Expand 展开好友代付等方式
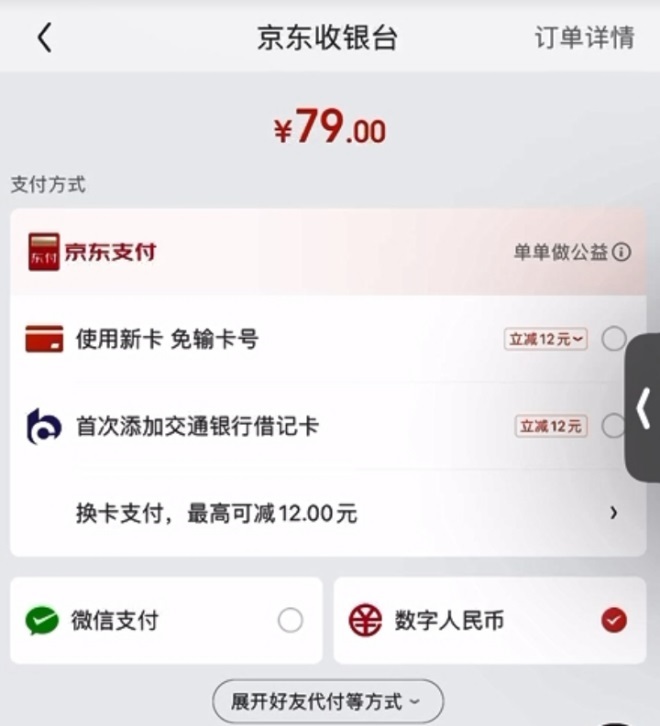 (x=327, y=701)
